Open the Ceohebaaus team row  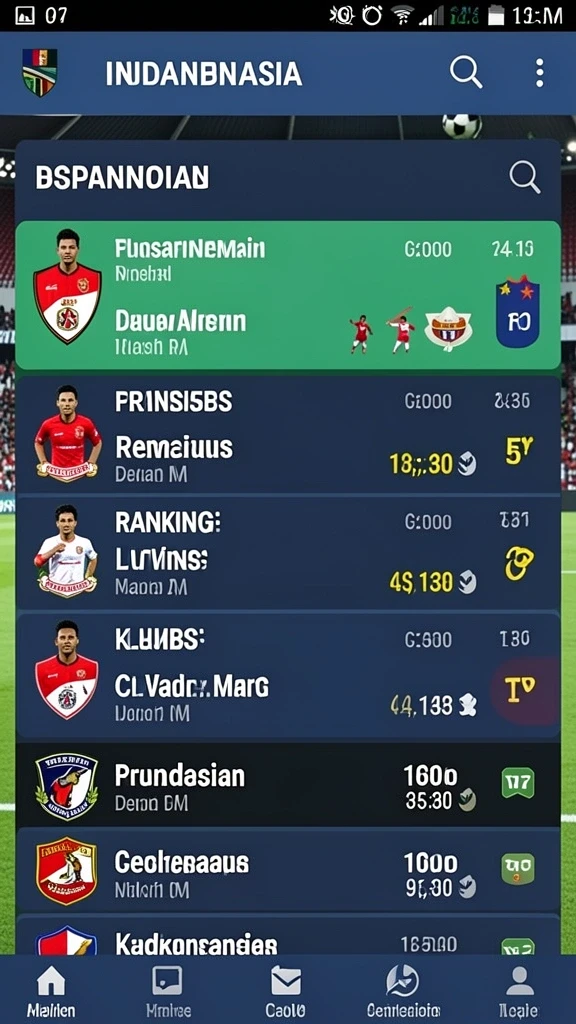coord(288,871)
